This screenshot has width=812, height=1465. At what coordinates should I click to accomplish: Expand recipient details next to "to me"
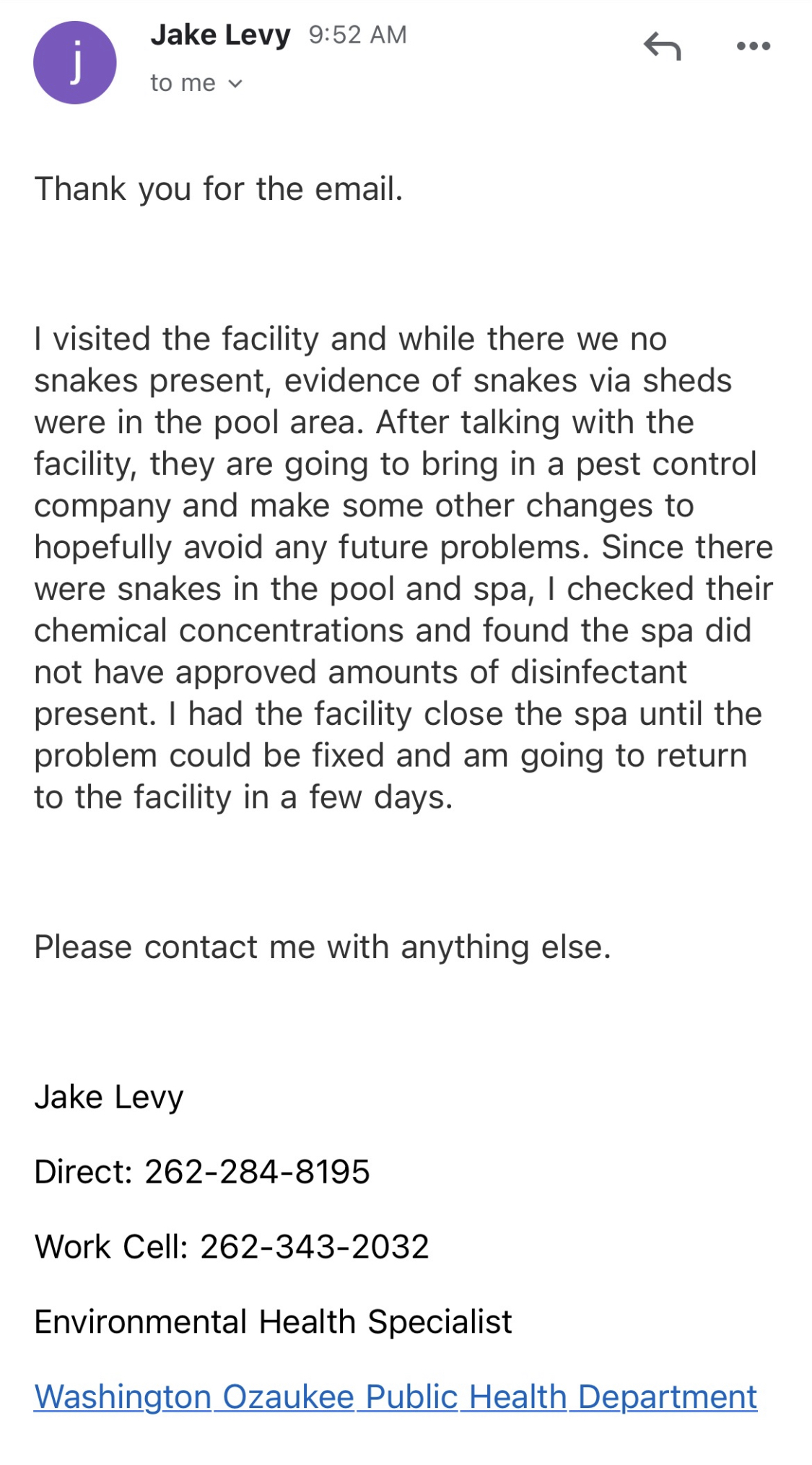[x=235, y=84]
